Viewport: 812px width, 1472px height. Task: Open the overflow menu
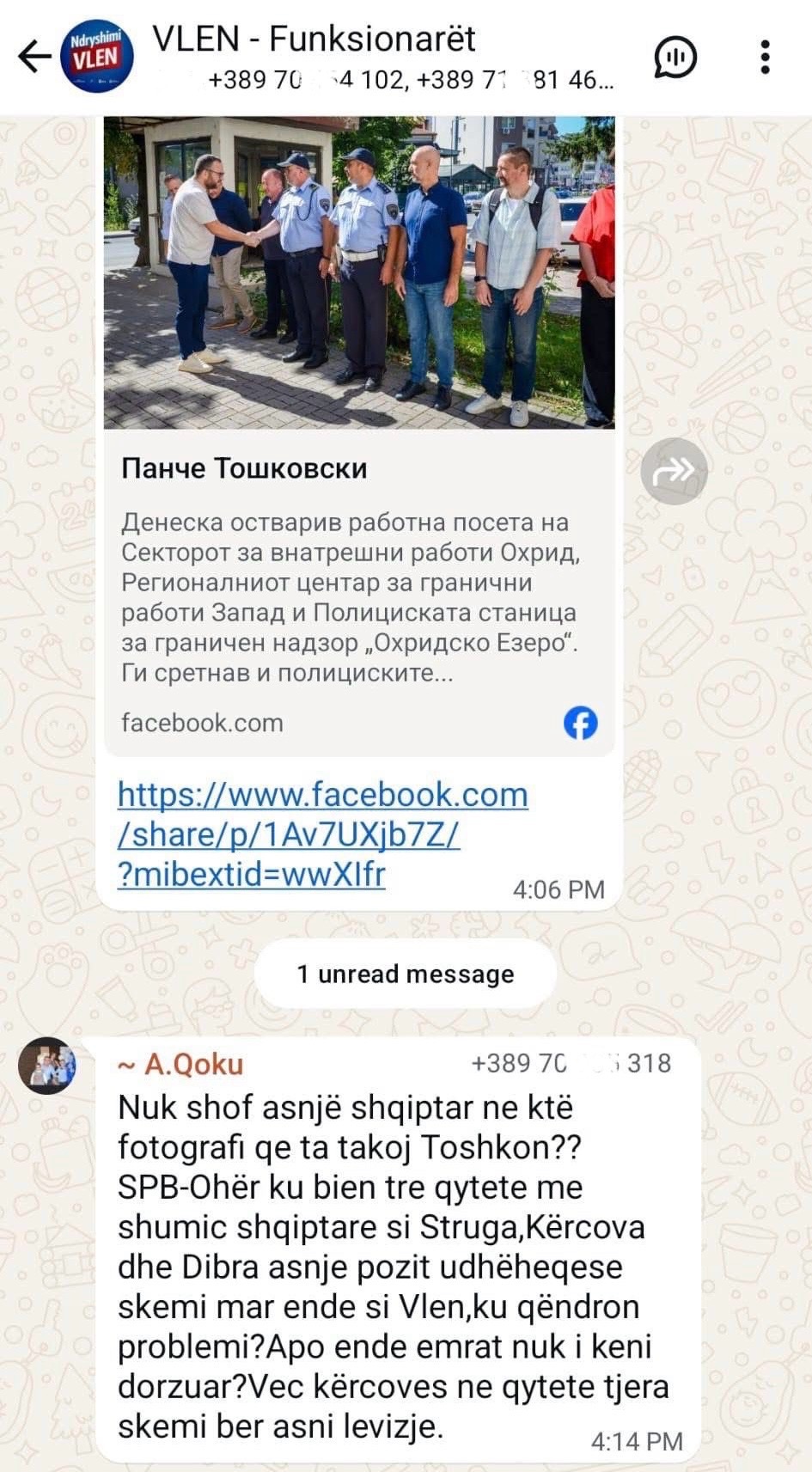click(765, 58)
